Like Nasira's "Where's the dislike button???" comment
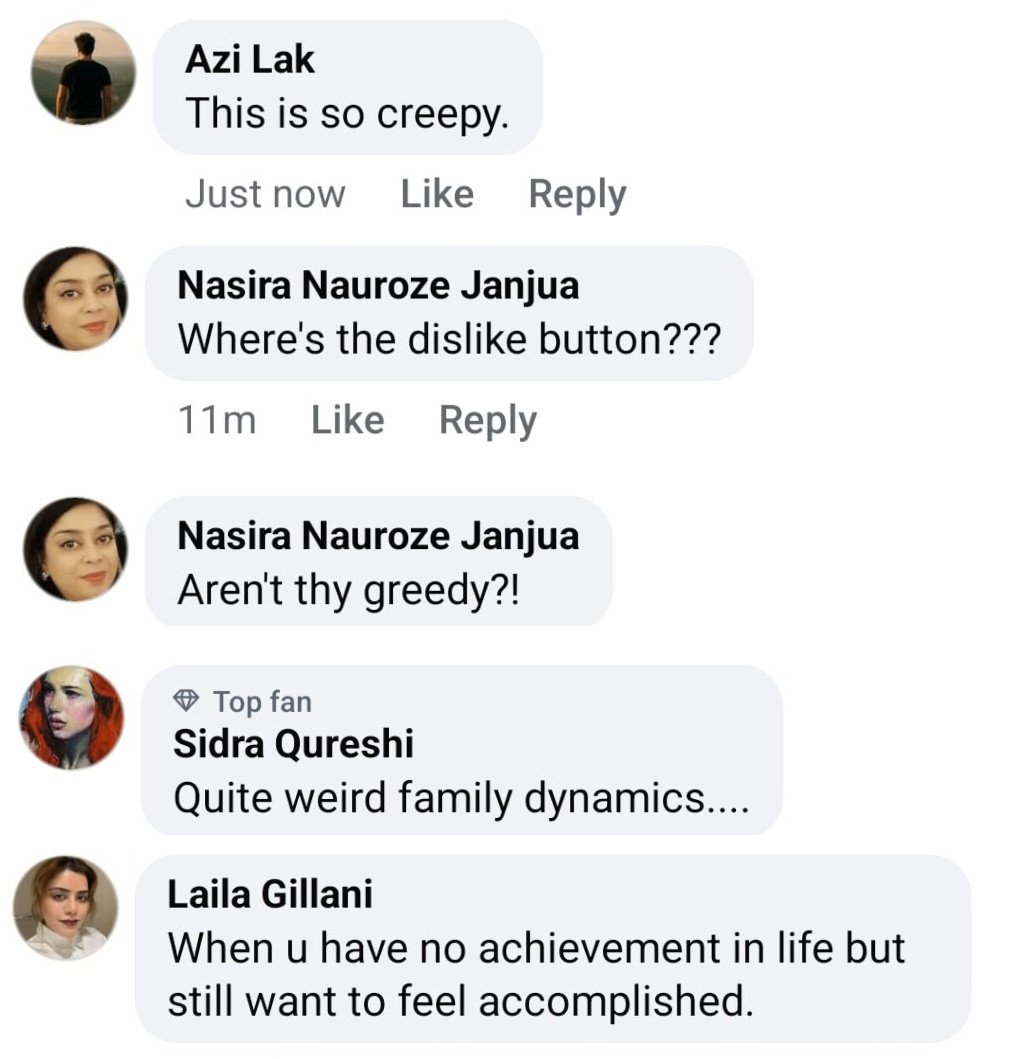 (347, 420)
